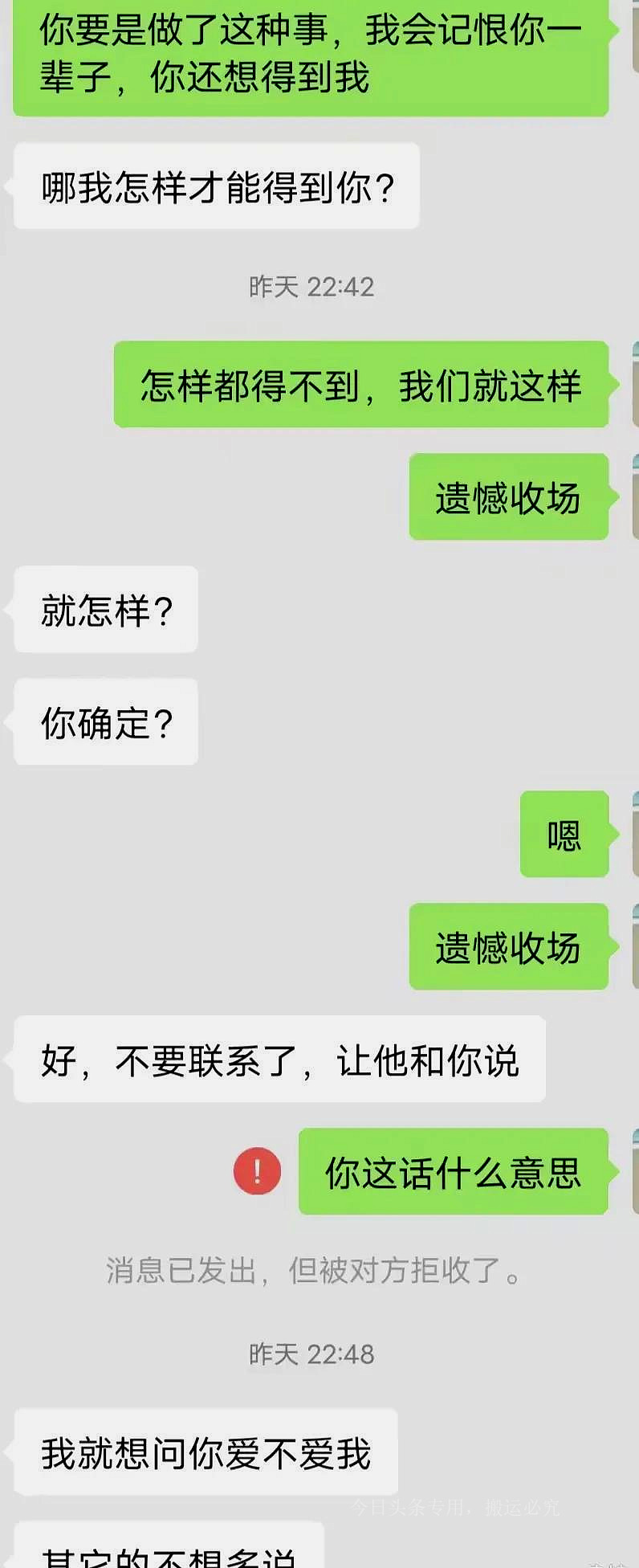
Task: Tap the message 好，不要联系了，让他和你说
Action: [x=279, y=1060]
